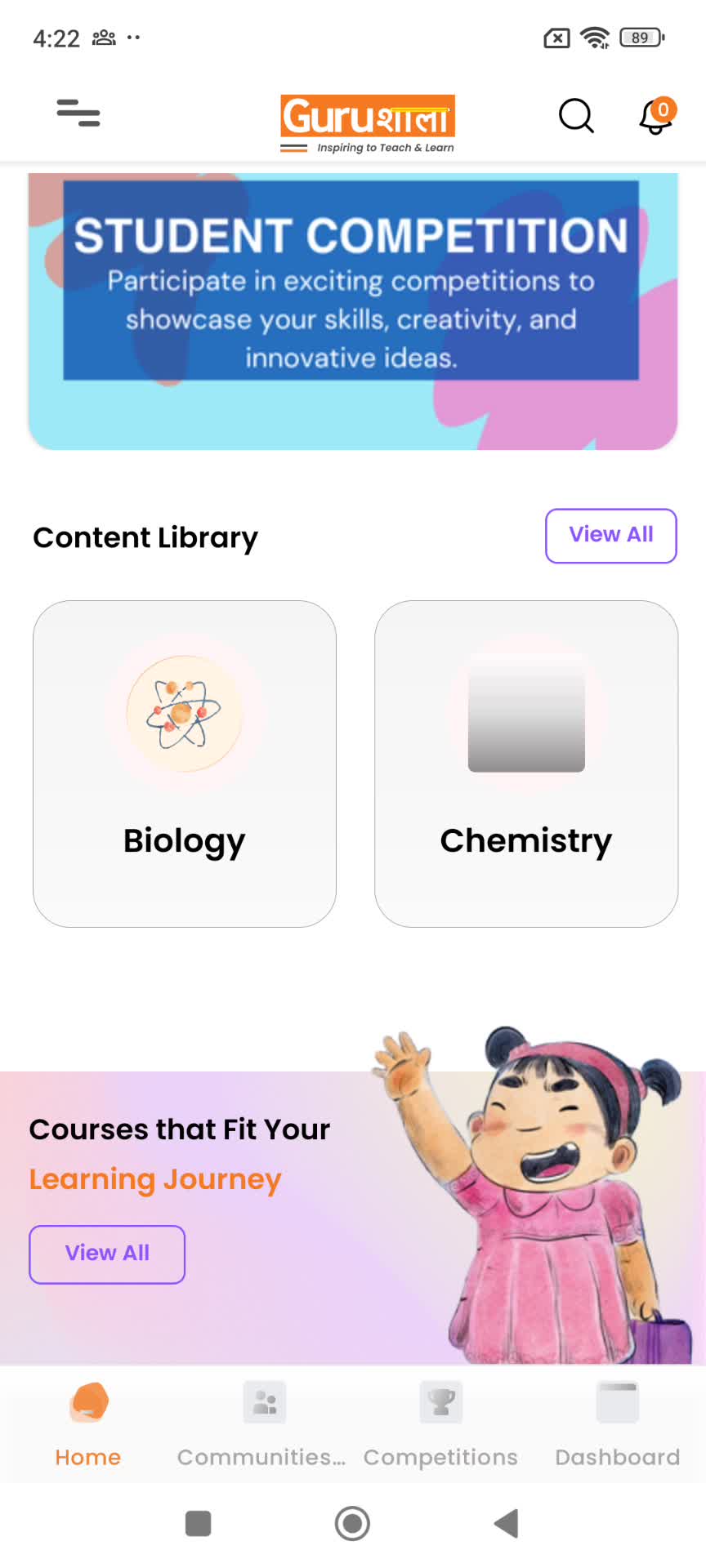Viewport: 706px width, 1568px height.
Task: View all Content Library items
Action: pyautogui.click(x=610, y=536)
